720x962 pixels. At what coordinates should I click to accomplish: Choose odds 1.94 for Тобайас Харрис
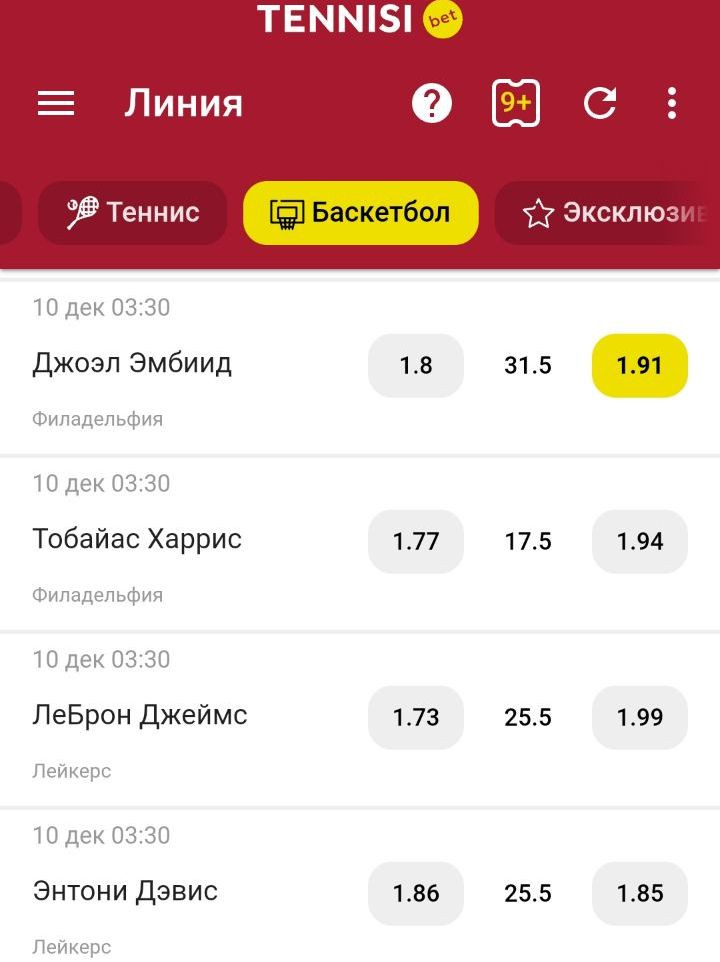point(640,542)
